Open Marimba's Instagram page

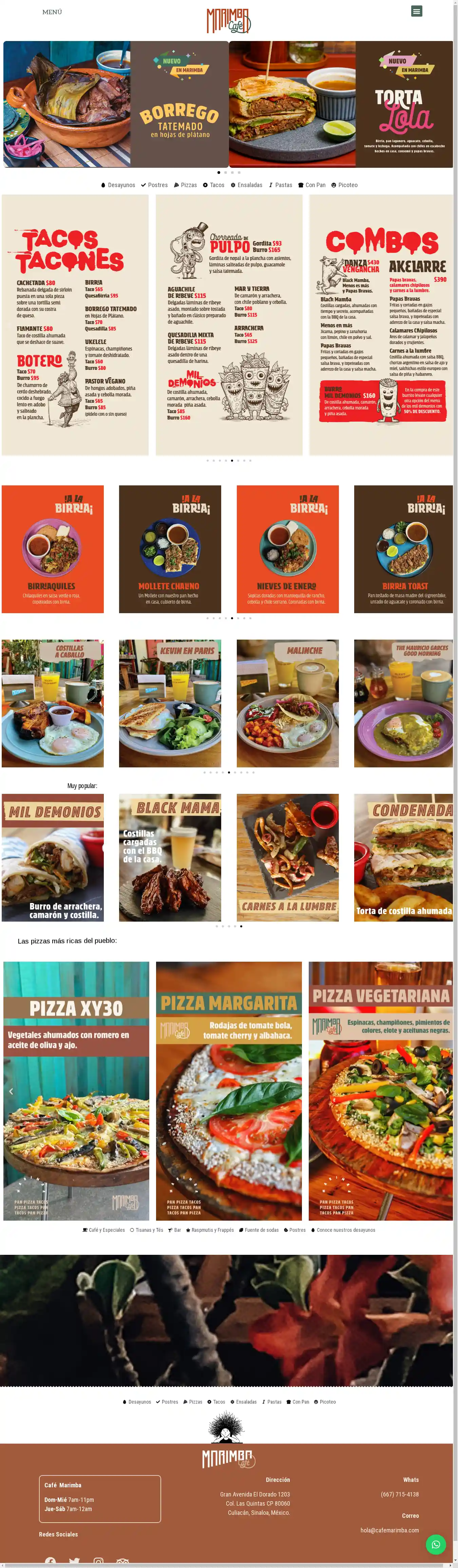tap(99, 1563)
